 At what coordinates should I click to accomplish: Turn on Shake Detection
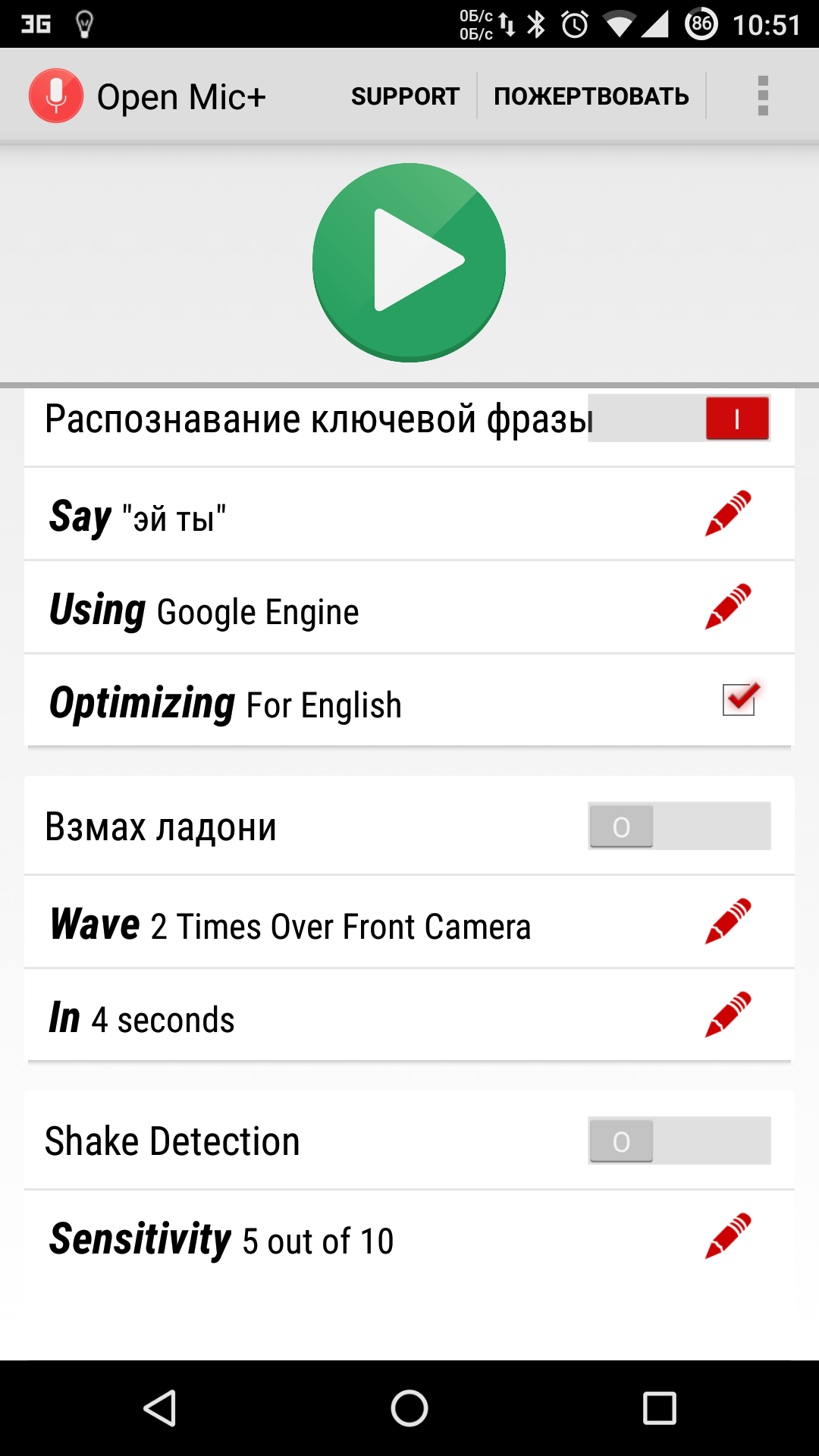point(679,1141)
